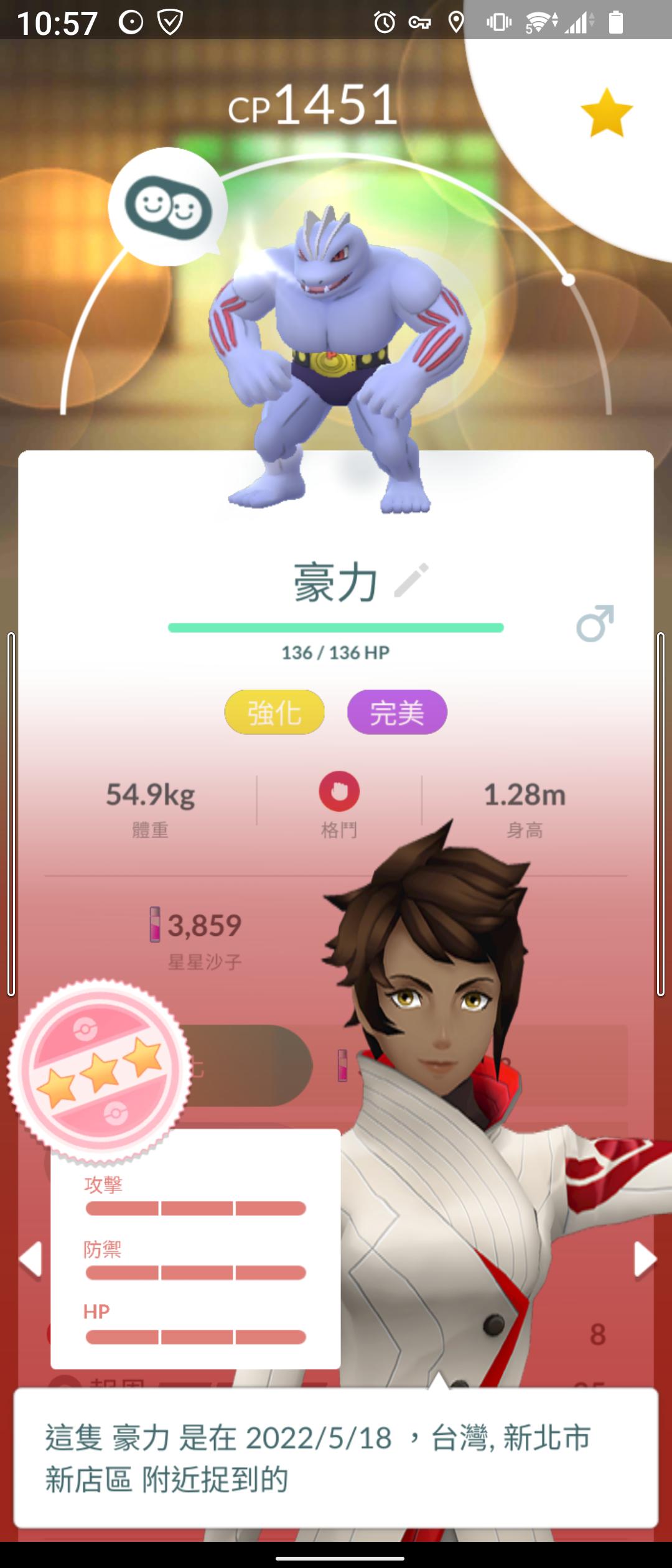672x1568 pixels.
Task: Tap the appraisal dialog to continue
Action: tap(336, 1457)
